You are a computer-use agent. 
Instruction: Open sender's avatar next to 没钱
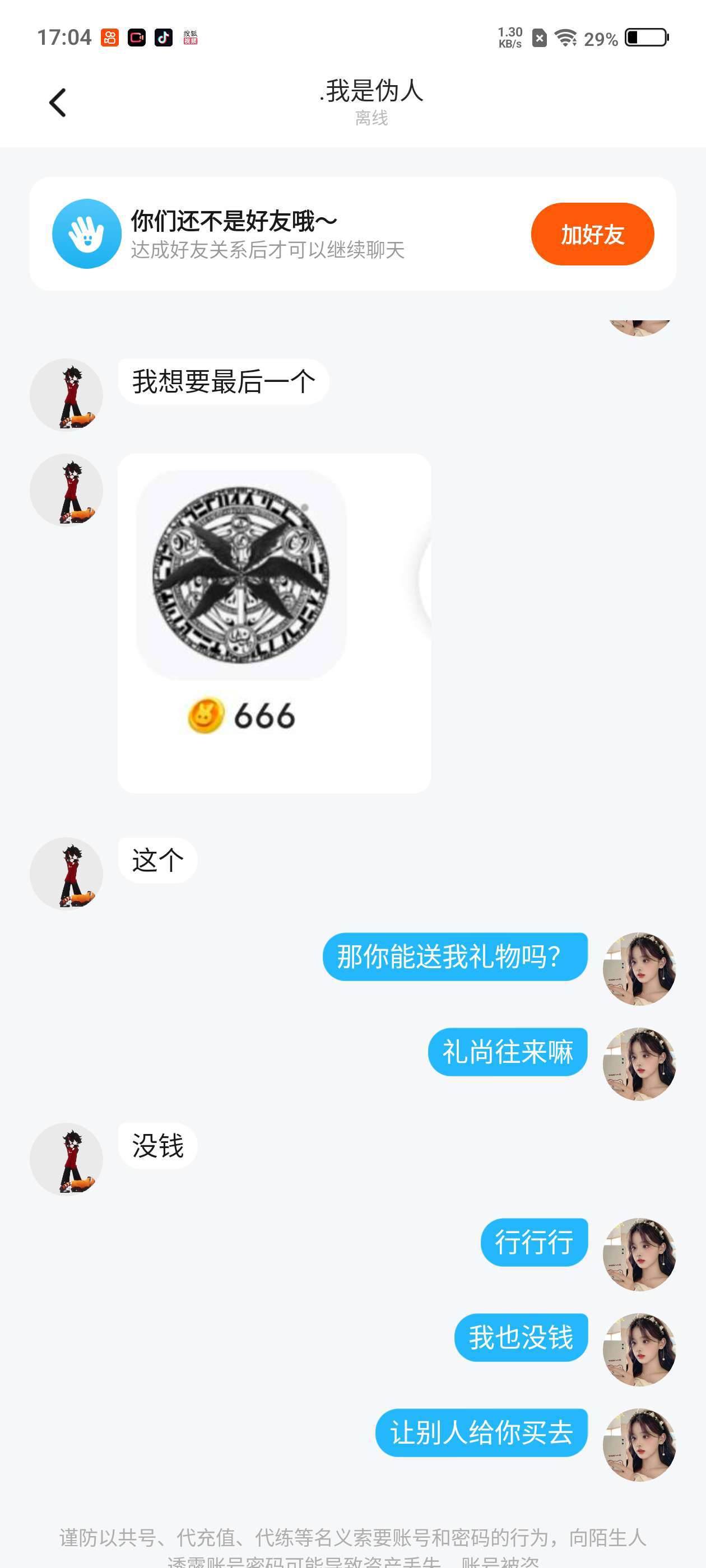coord(66,1159)
